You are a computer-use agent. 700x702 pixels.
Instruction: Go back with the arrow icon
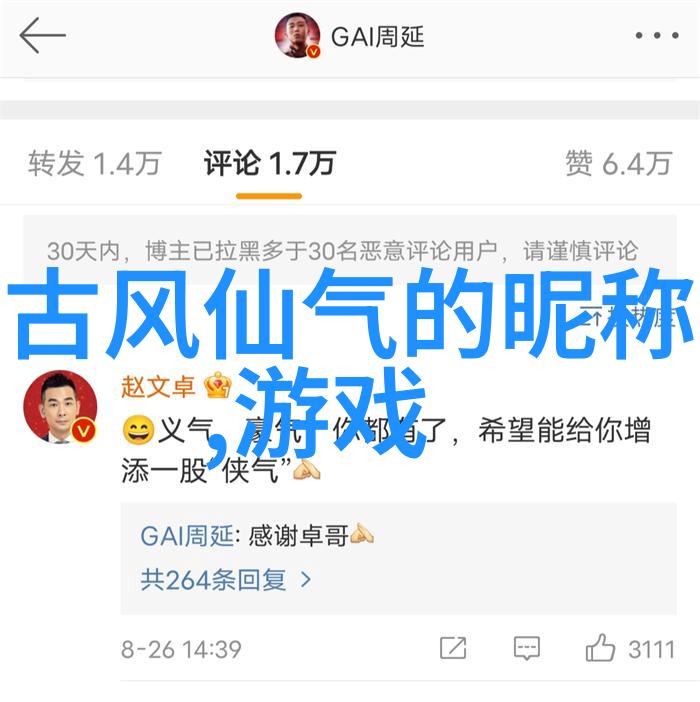coord(42,38)
